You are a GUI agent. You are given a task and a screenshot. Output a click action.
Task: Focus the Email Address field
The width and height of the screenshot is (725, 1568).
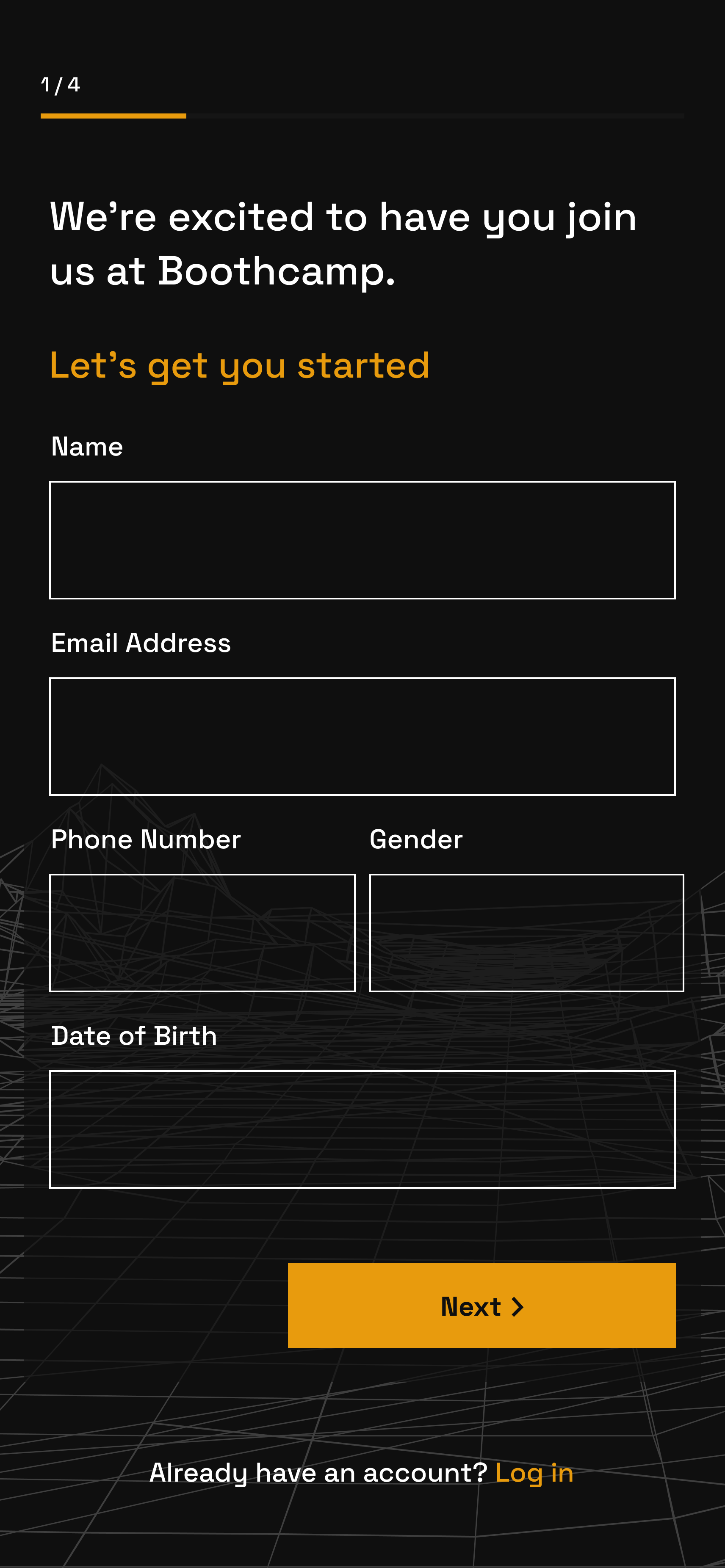click(362, 736)
